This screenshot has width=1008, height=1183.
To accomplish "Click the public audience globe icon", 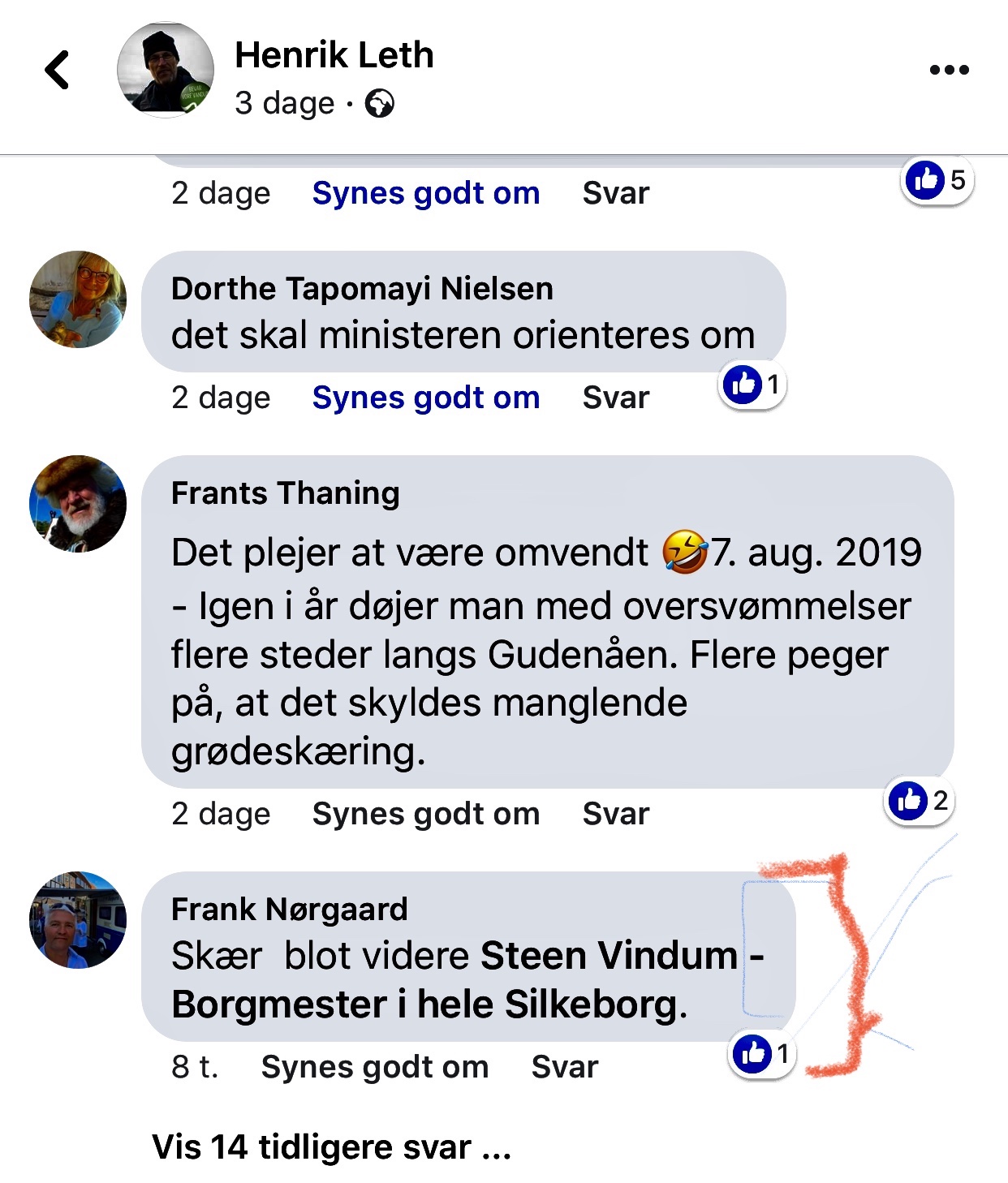I will 381,104.
